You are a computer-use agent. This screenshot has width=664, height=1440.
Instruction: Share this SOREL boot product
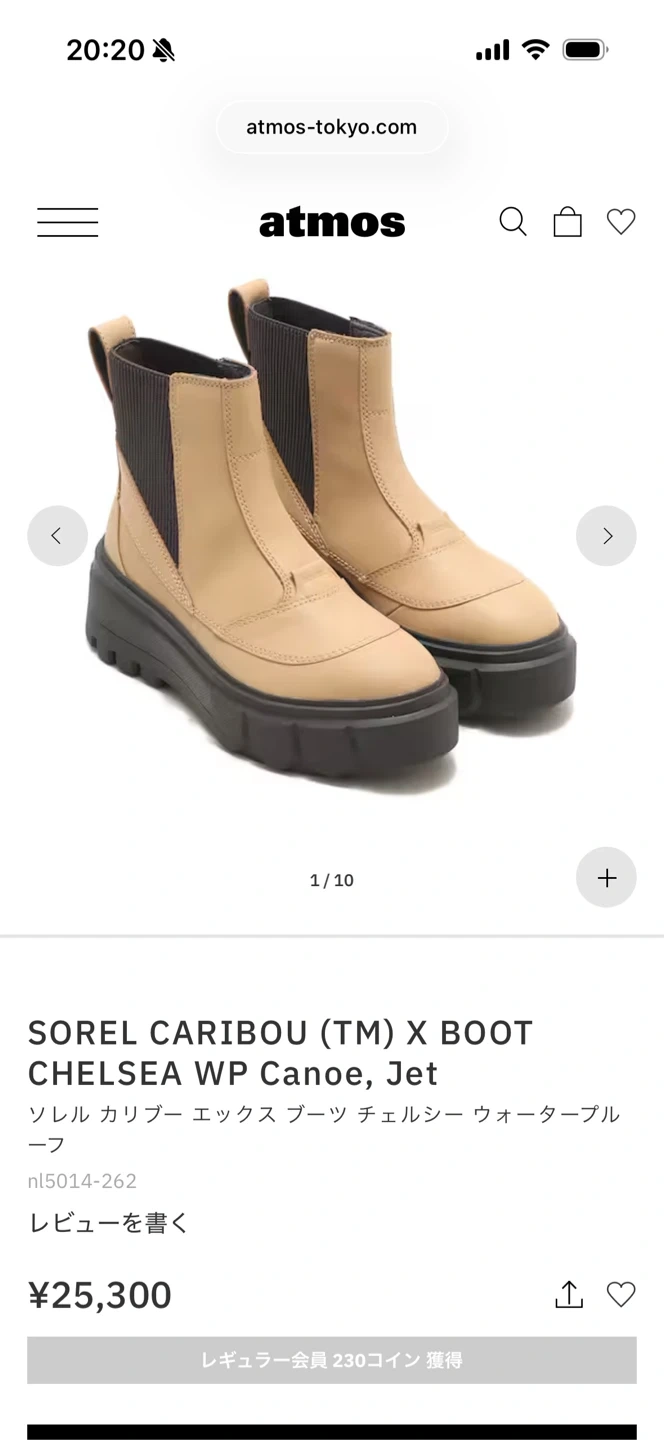tap(569, 1295)
